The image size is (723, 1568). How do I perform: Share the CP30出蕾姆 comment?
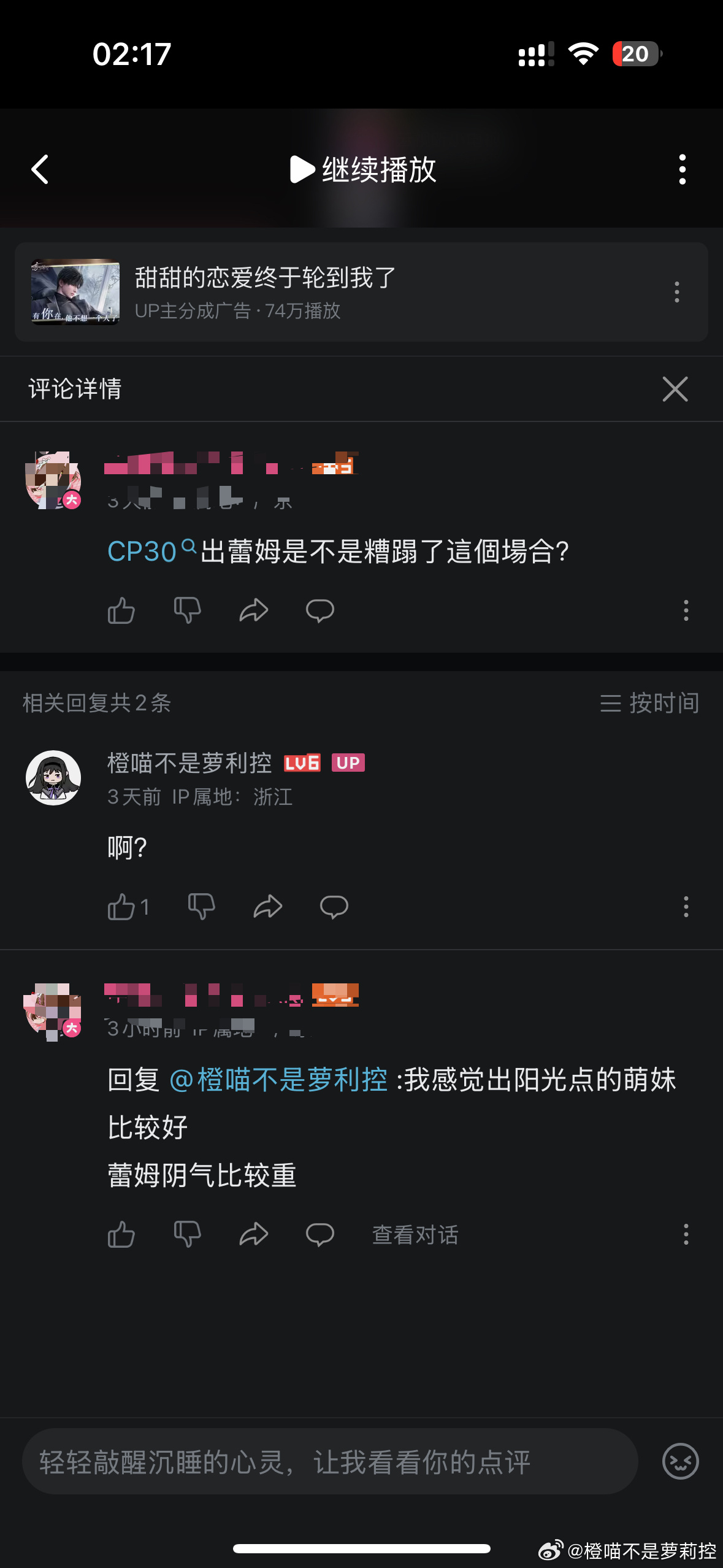pos(253,610)
